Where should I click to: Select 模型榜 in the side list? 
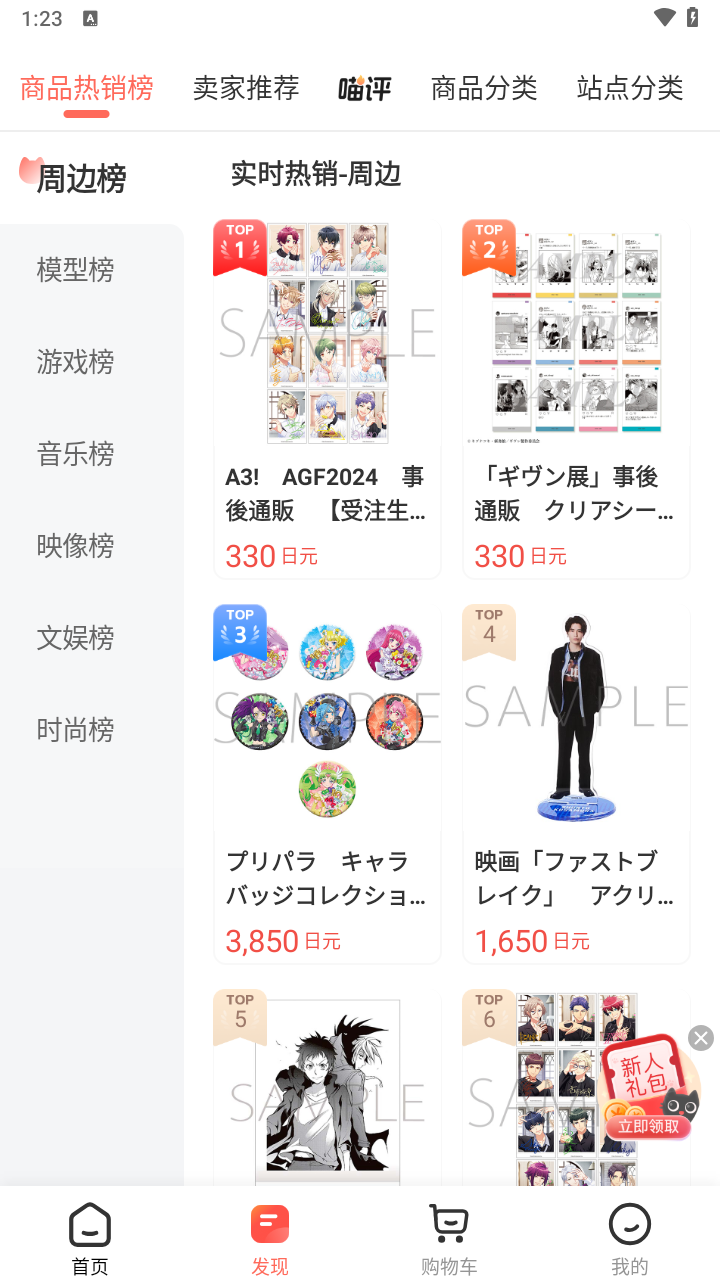pyautogui.click(x=76, y=270)
